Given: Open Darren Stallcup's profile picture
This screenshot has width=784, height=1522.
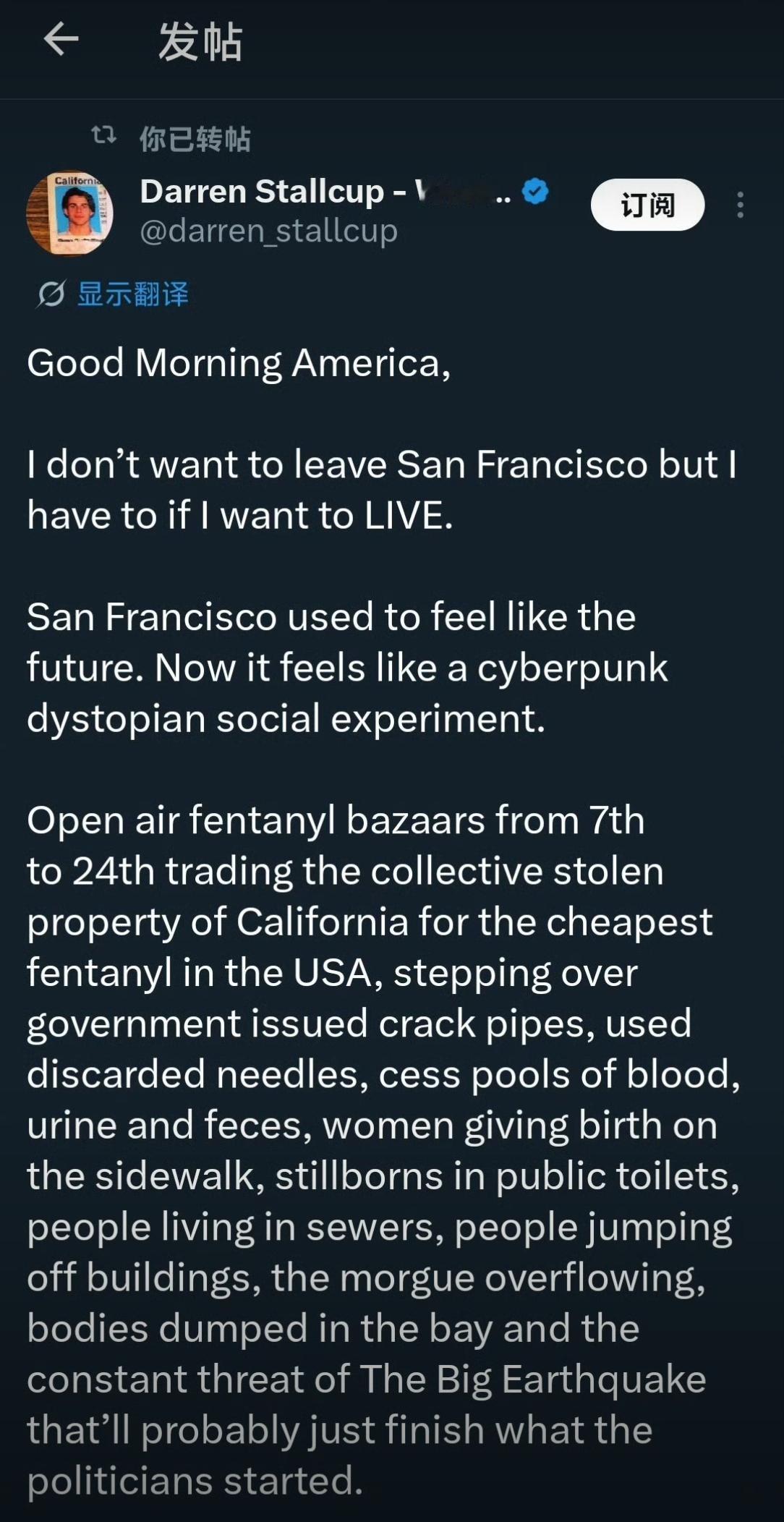Looking at the screenshot, I should click(x=70, y=213).
